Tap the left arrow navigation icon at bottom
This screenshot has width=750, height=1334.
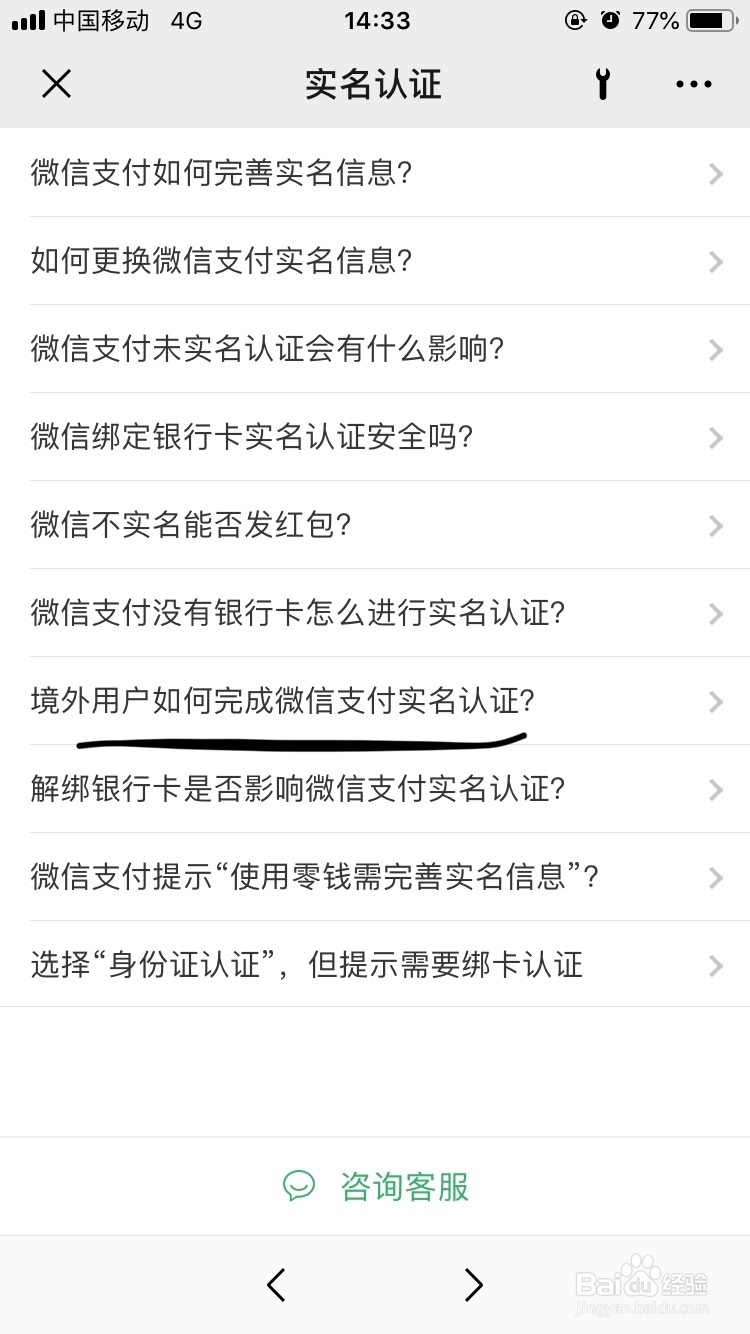coord(276,1285)
